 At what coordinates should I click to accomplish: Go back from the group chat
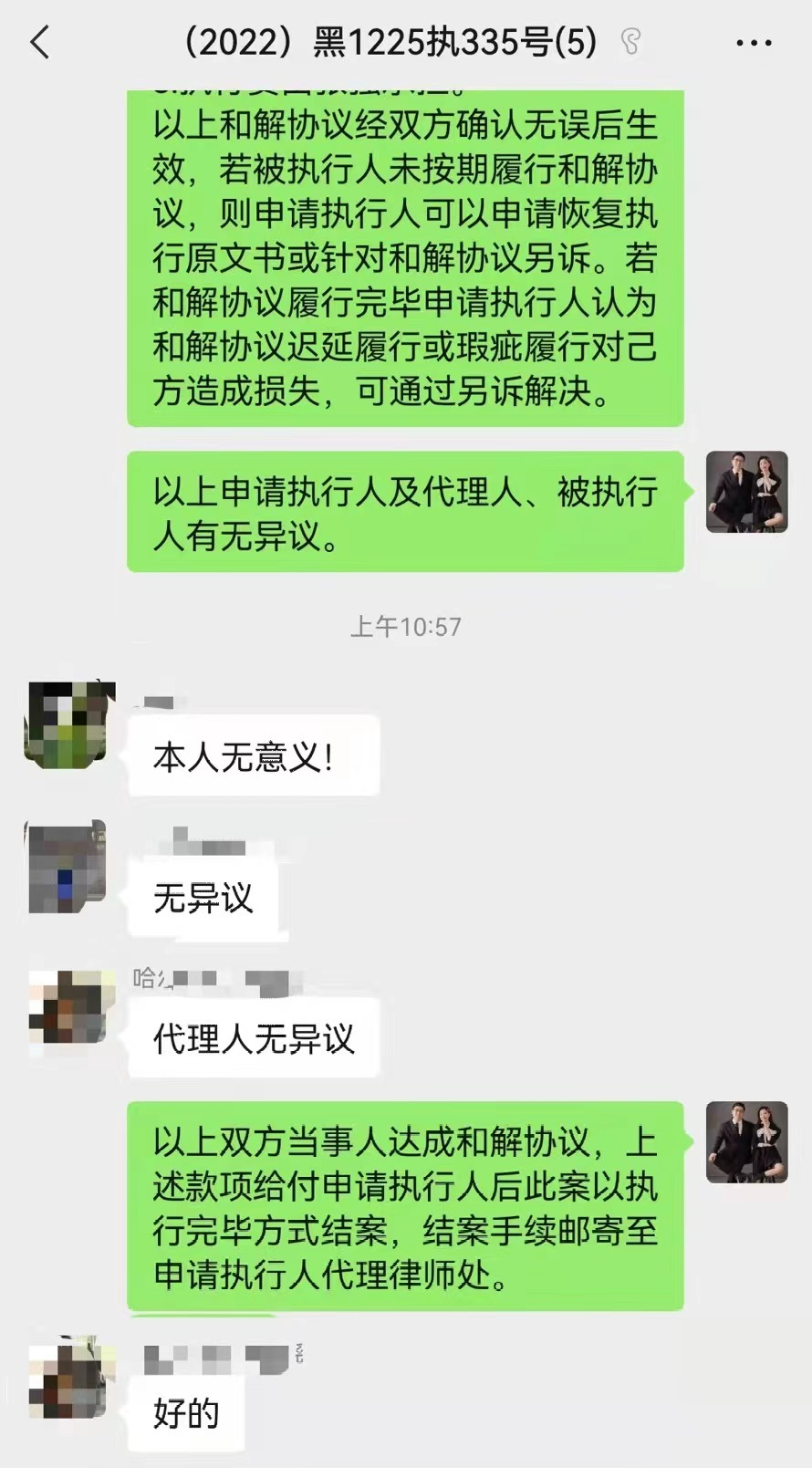[40, 43]
